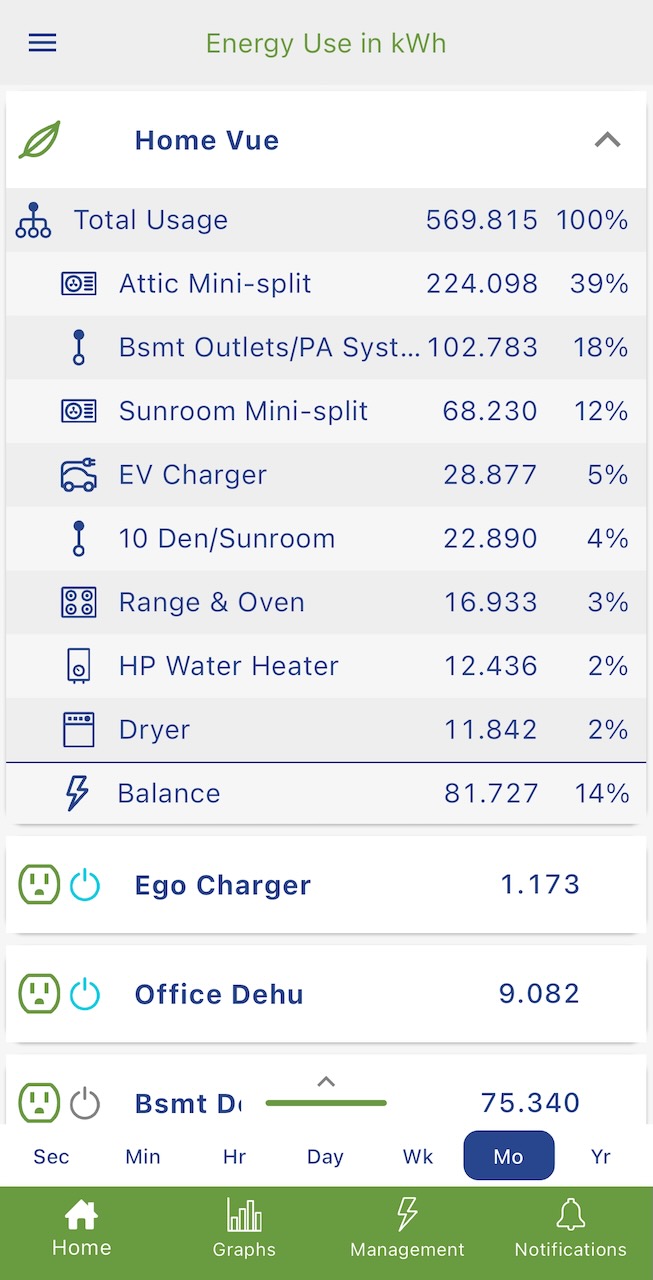View Sunroom Mini-split usage details
653x1280 pixels.
pyautogui.click(x=326, y=411)
